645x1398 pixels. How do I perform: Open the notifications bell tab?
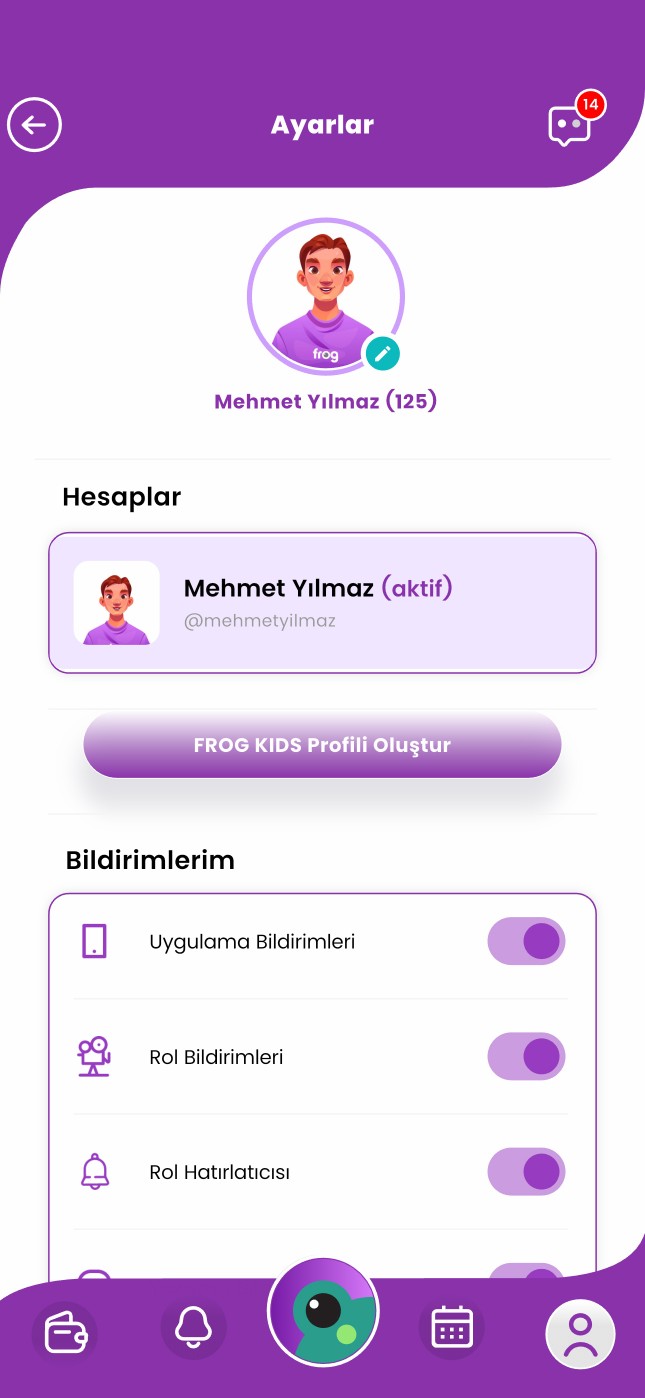pos(193,1328)
